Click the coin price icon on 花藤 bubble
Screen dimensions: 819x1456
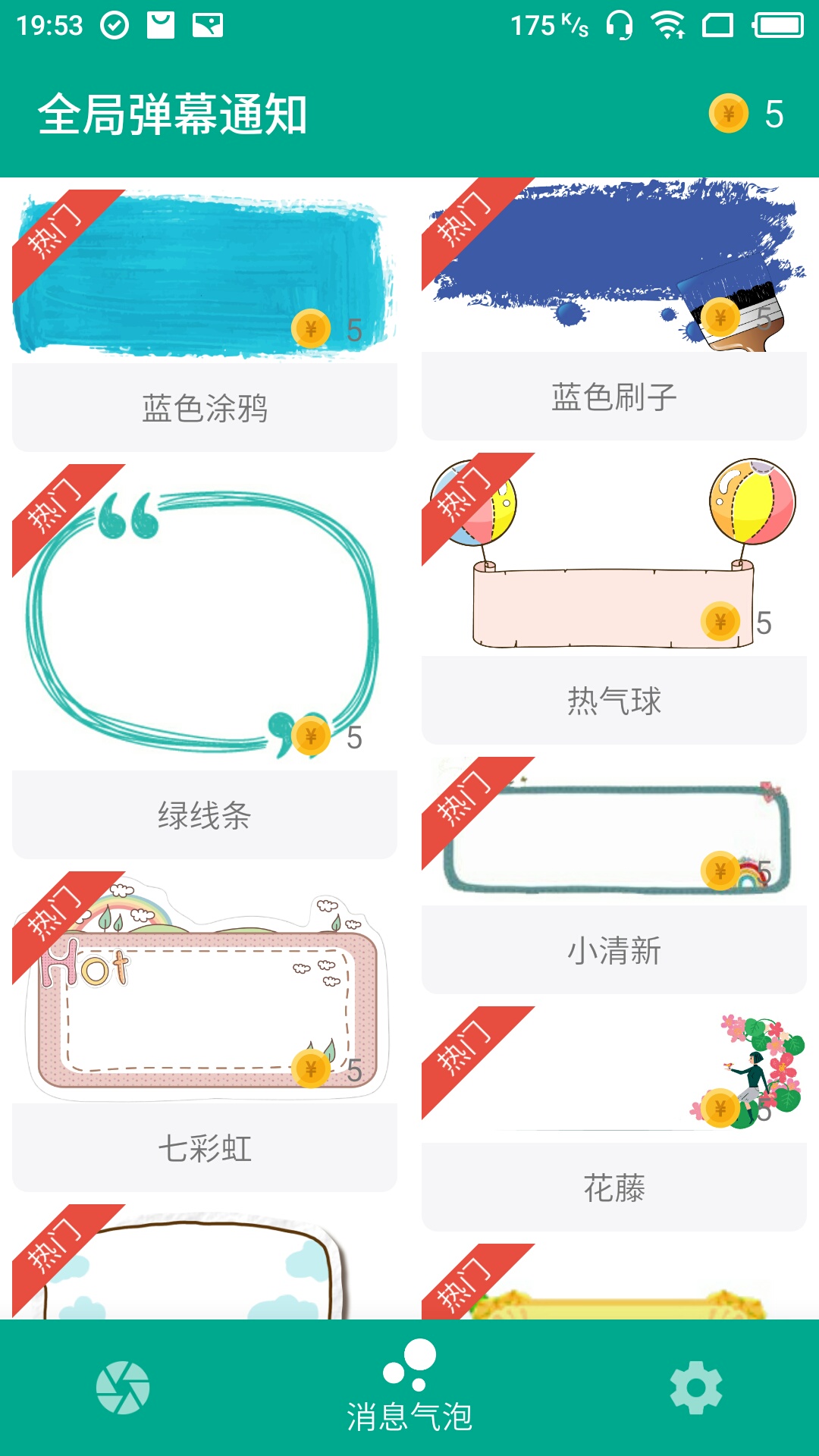(722, 1109)
